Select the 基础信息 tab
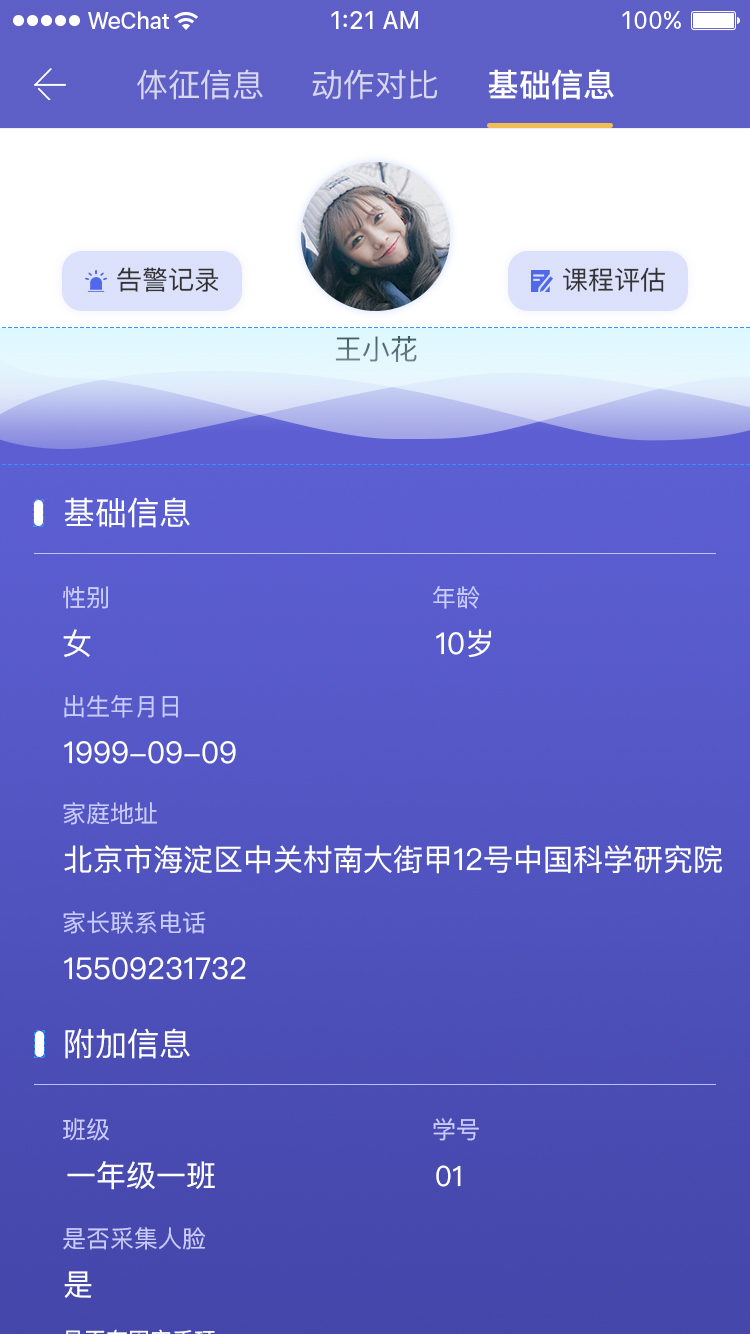 [x=550, y=85]
